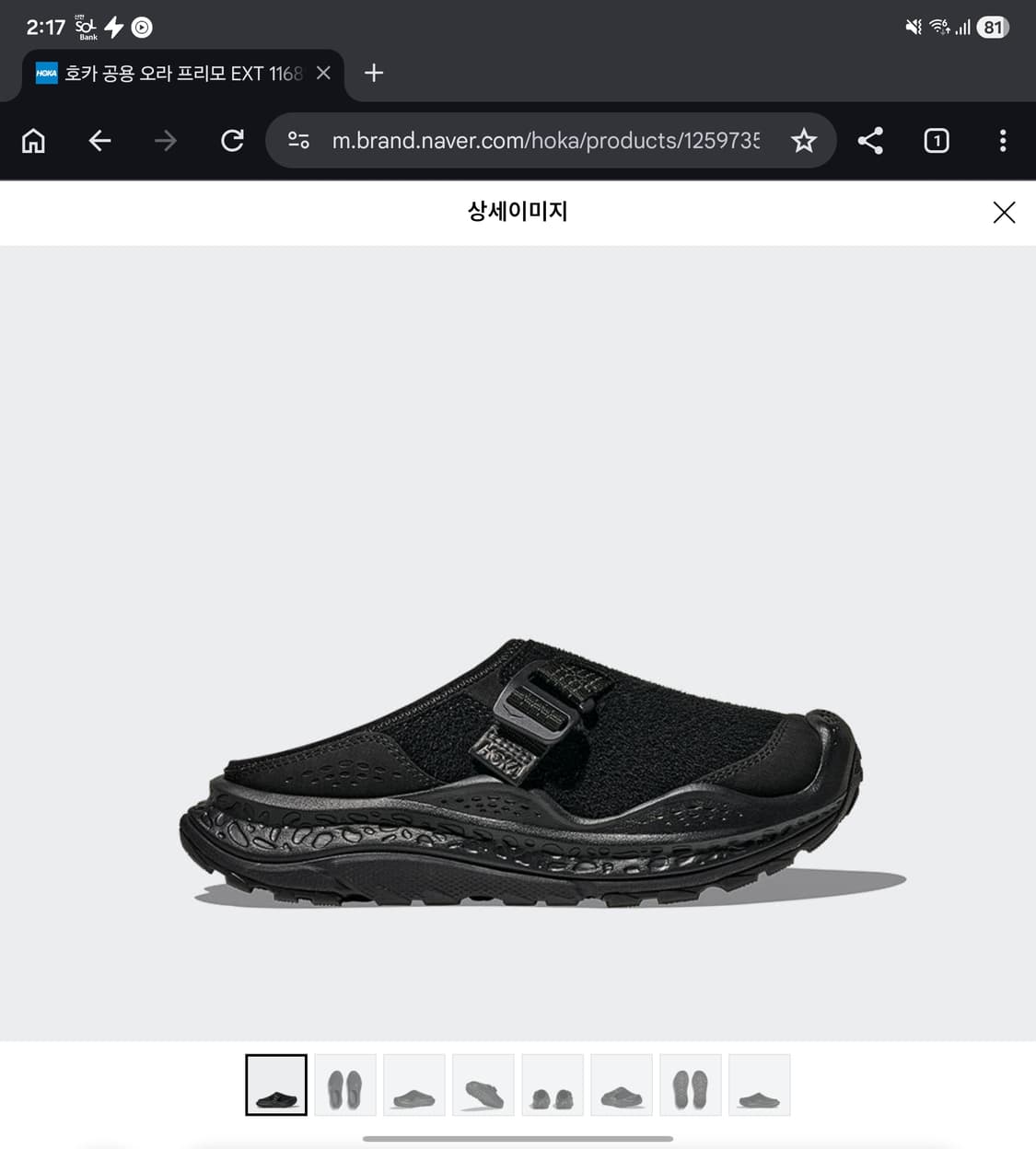The width and height of the screenshot is (1036, 1149).
Task: Open the tab switcher showing one tab
Action: (936, 140)
